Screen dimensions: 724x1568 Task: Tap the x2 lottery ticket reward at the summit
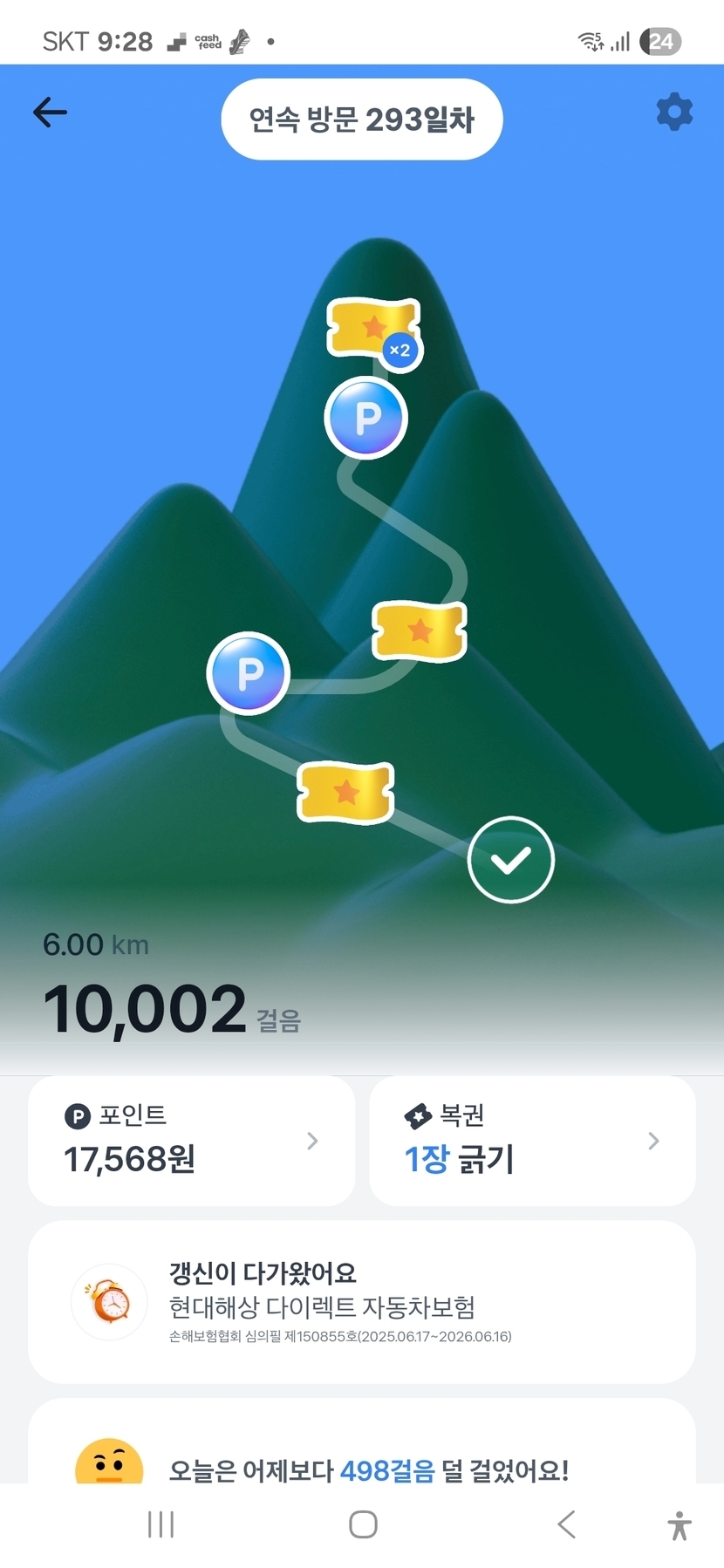(372, 330)
